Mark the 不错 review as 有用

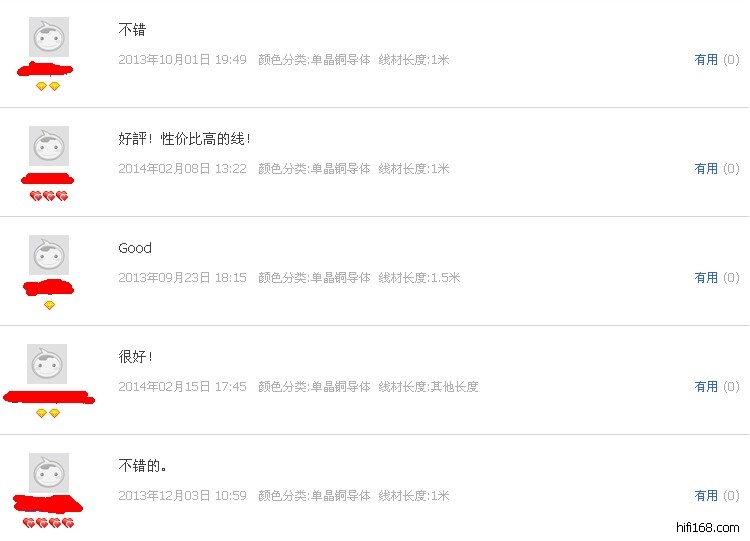[706, 60]
